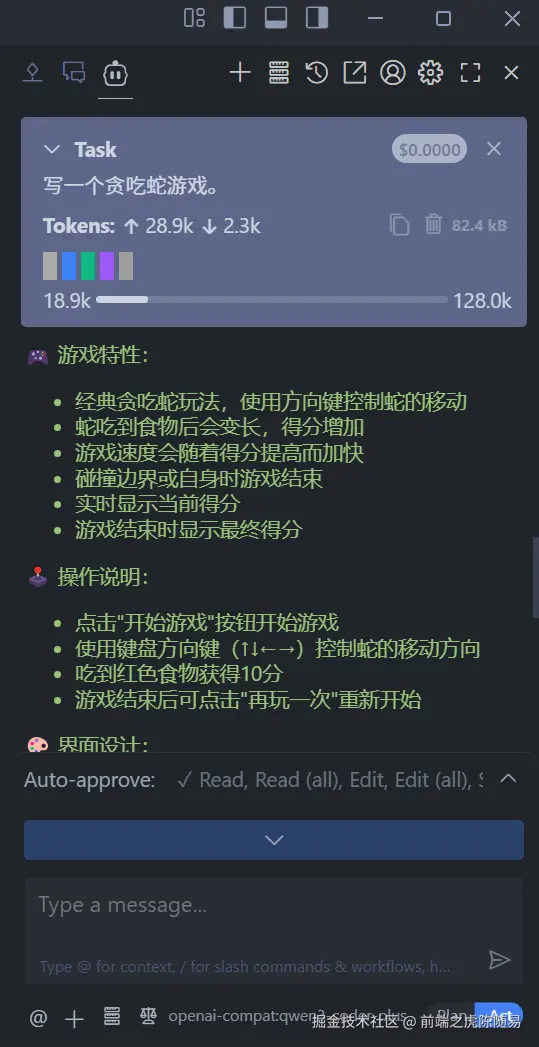This screenshot has width=539, height=1047.
Task: Open the settings gear
Action: tap(431, 72)
